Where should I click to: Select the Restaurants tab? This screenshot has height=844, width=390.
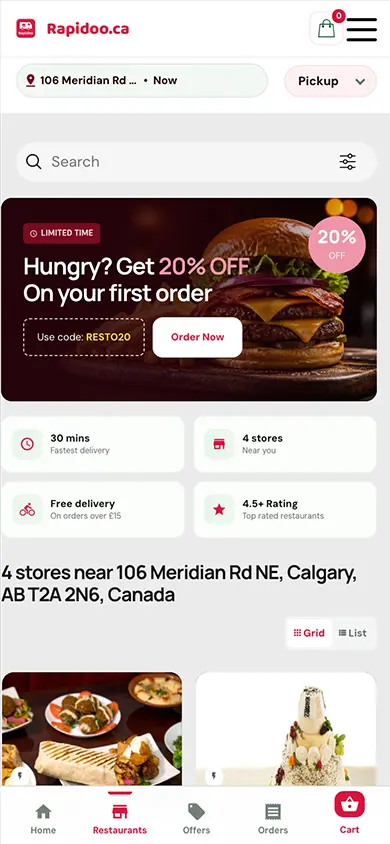[119, 818]
